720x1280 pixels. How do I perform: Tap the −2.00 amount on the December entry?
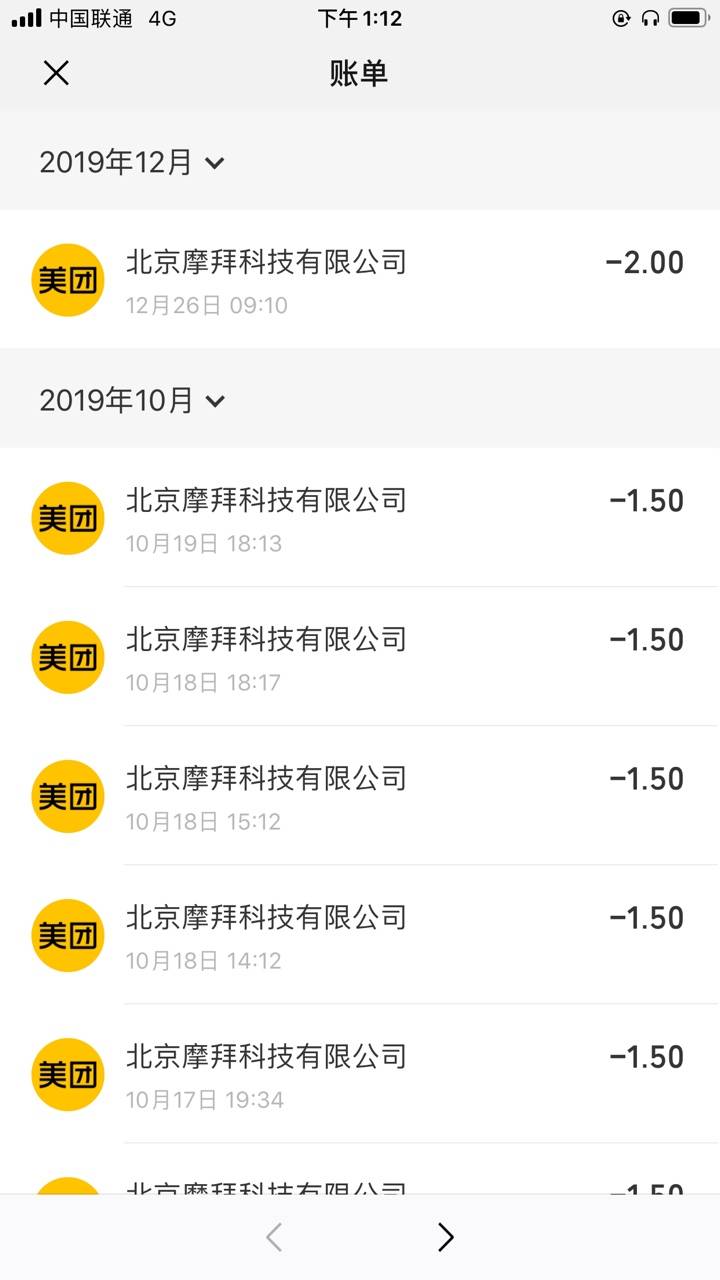coord(644,262)
